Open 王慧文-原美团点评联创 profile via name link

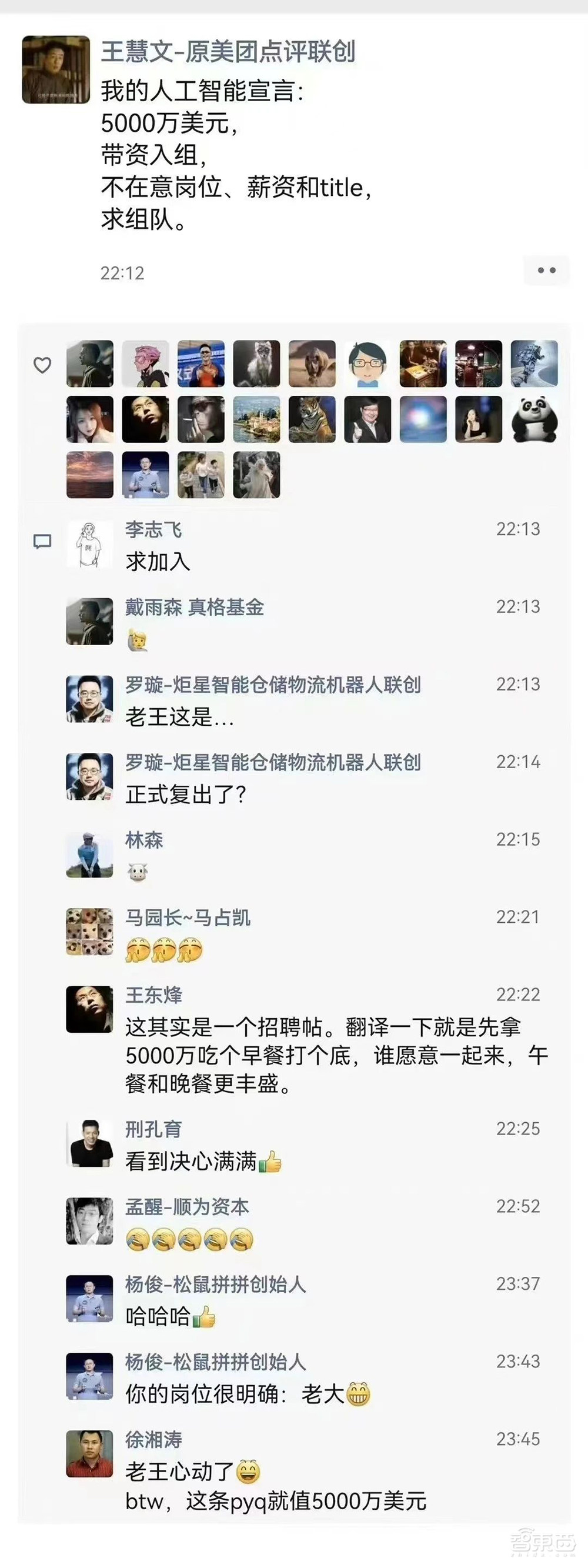231,54
